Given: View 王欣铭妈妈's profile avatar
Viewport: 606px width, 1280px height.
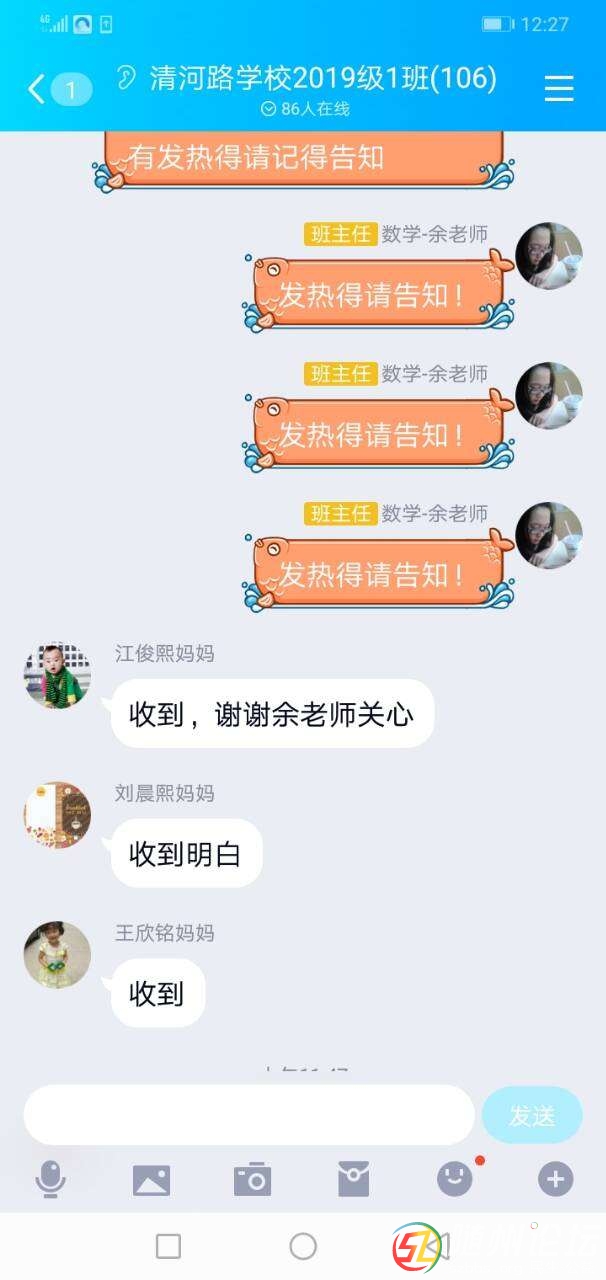Looking at the screenshot, I should tap(57, 955).
